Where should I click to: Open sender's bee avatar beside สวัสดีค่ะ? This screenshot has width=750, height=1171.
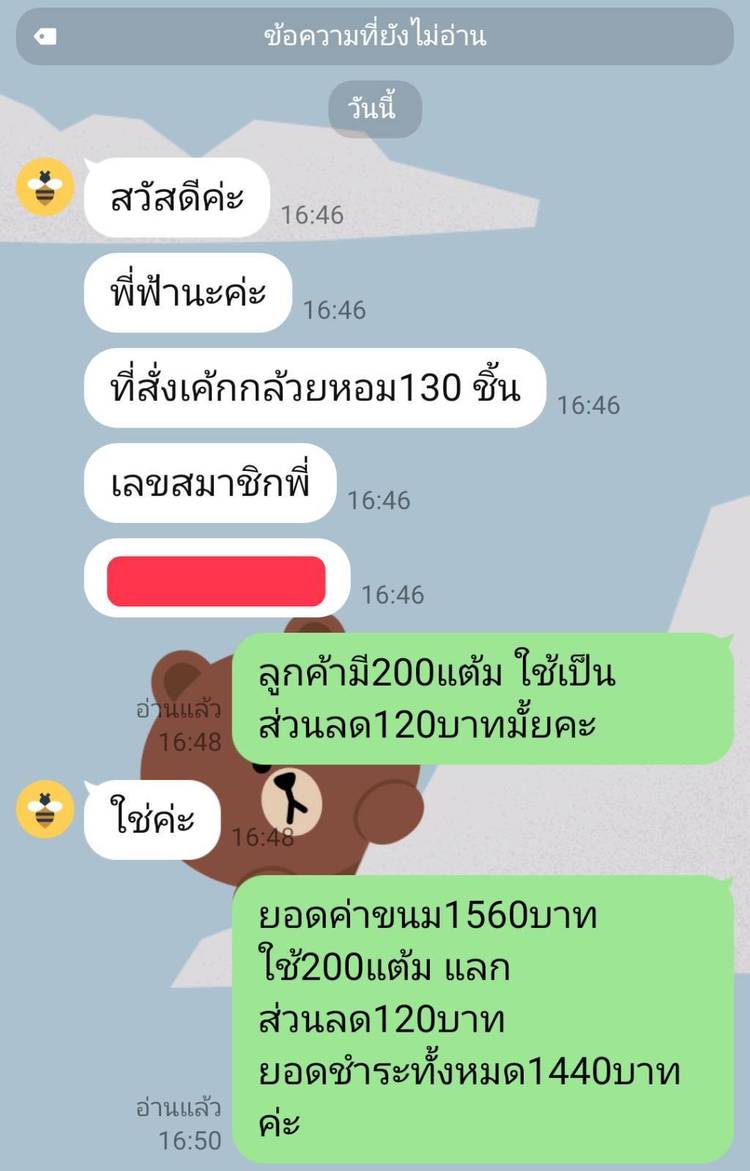[45, 187]
